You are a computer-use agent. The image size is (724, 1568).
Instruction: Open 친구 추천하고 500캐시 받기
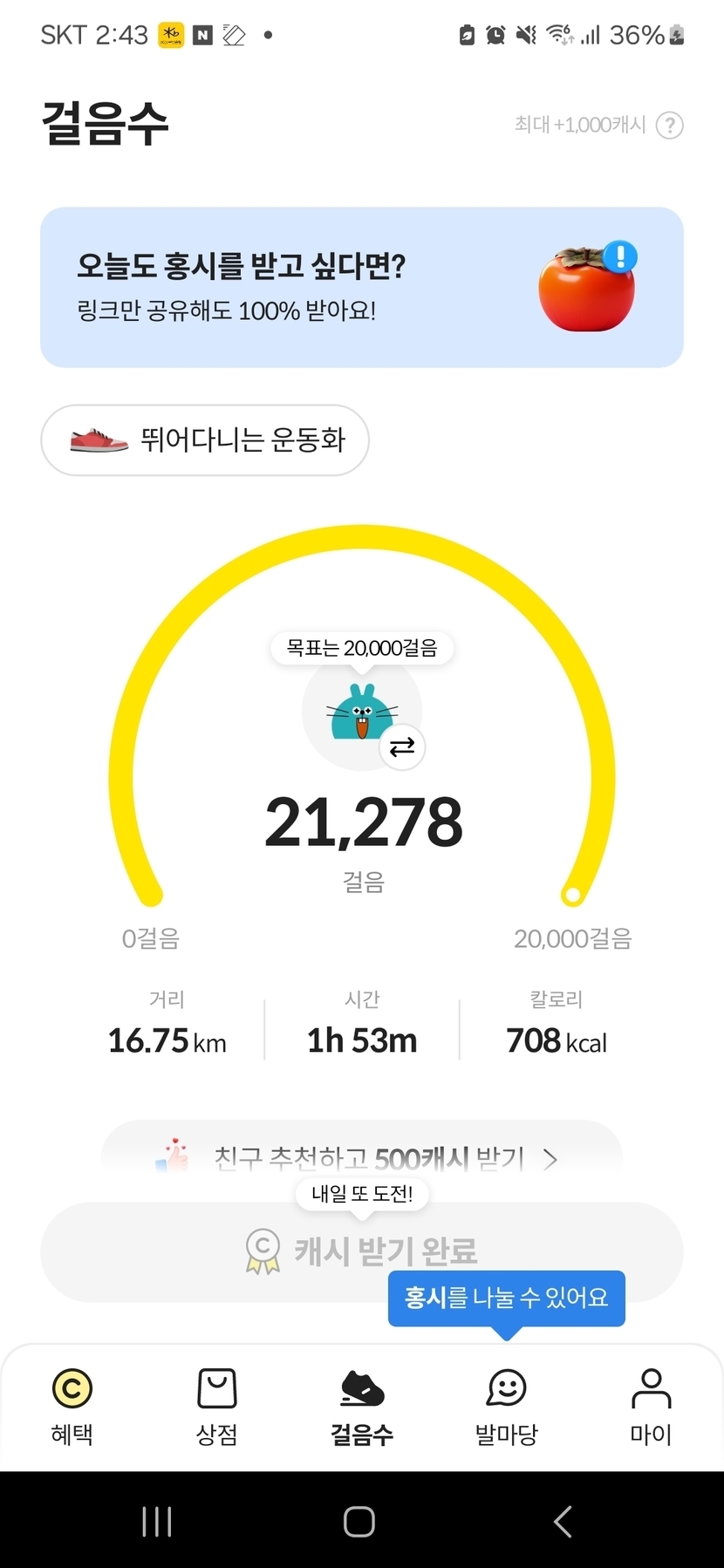[x=361, y=1157]
